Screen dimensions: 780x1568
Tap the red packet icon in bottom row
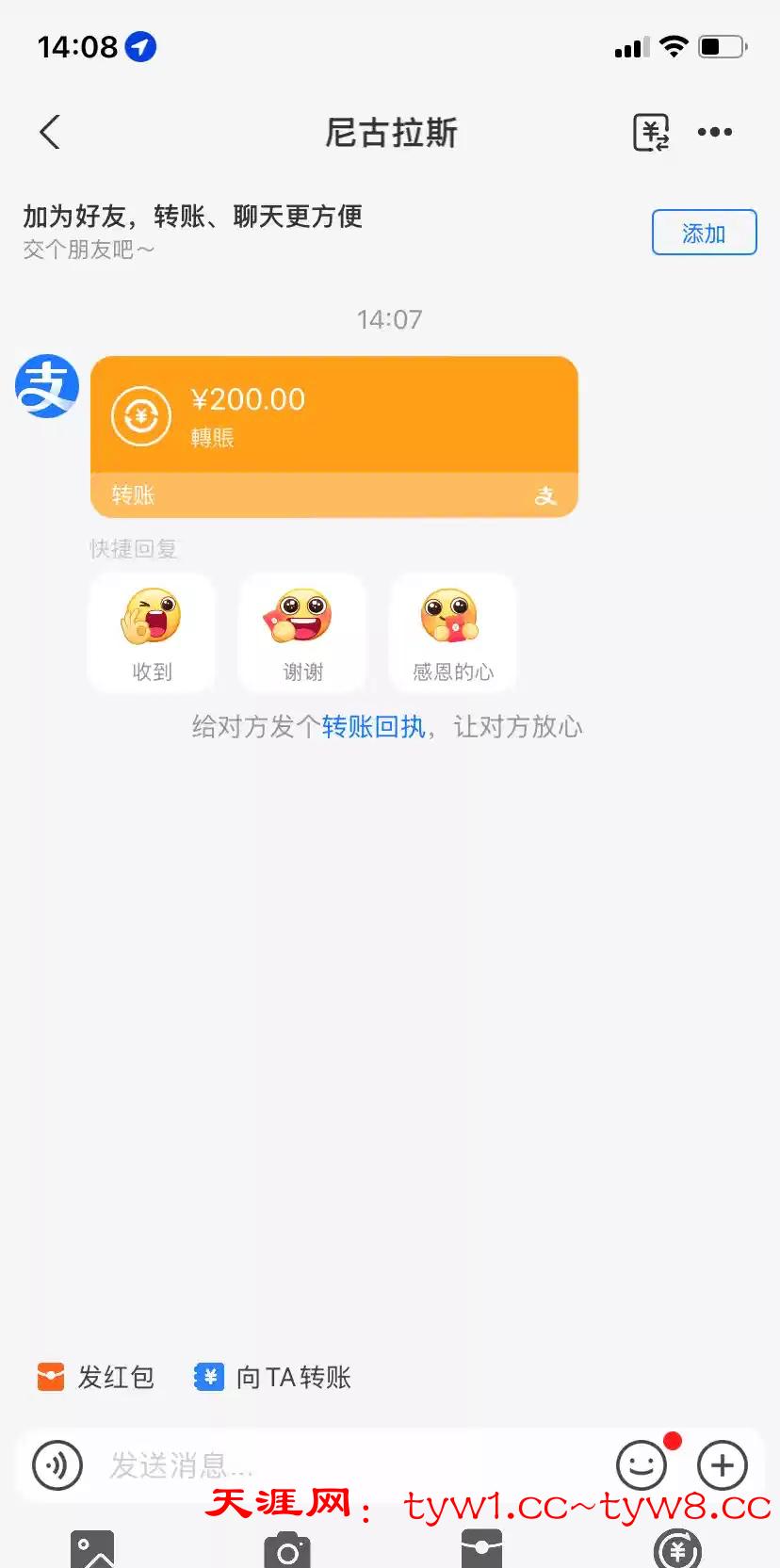[481, 1549]
